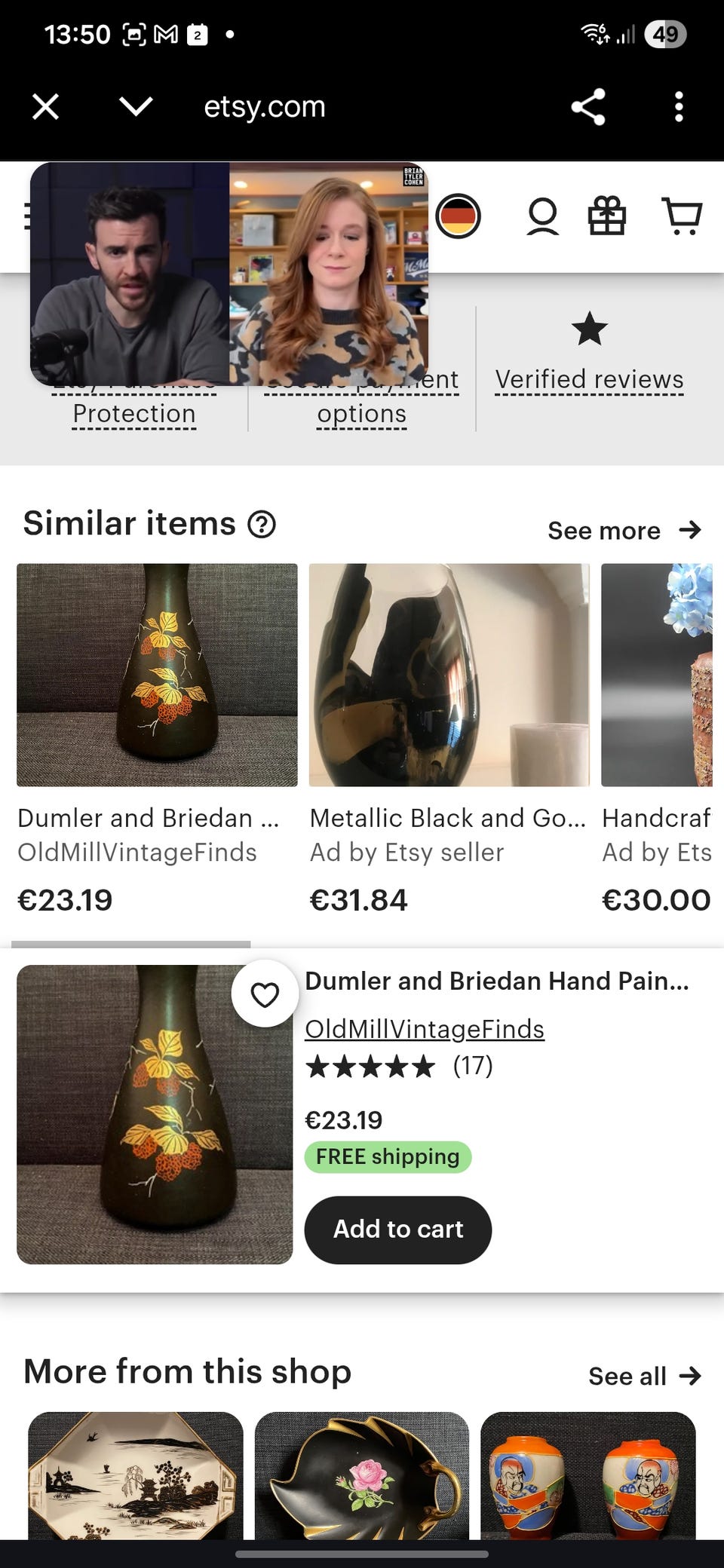Open help beside the Similar items heading

pos(260,522)
